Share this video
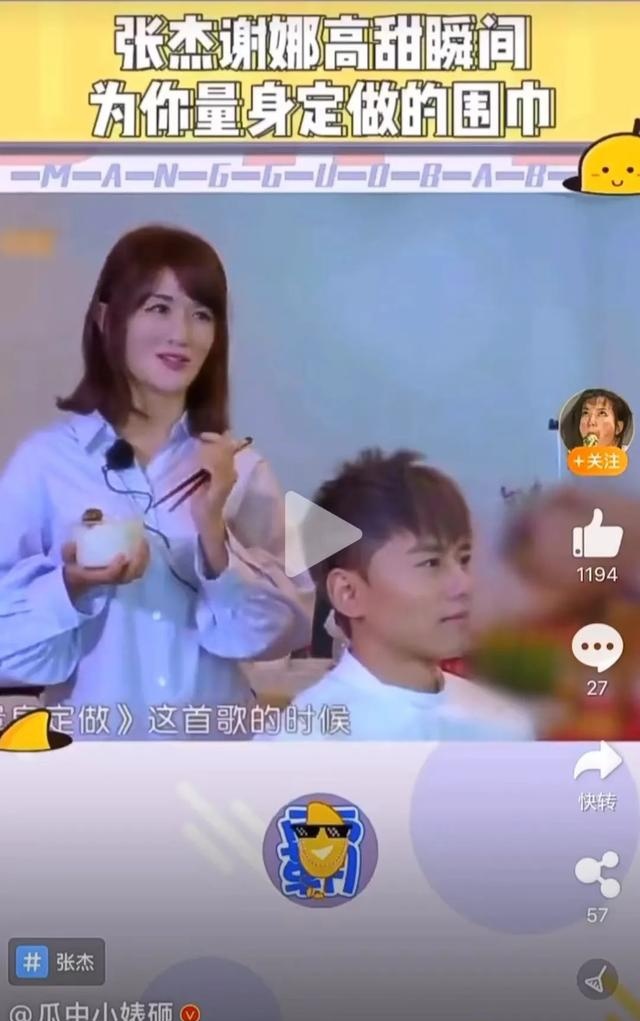The height and width of the screenshot is (1021, 640). [597, 875]
